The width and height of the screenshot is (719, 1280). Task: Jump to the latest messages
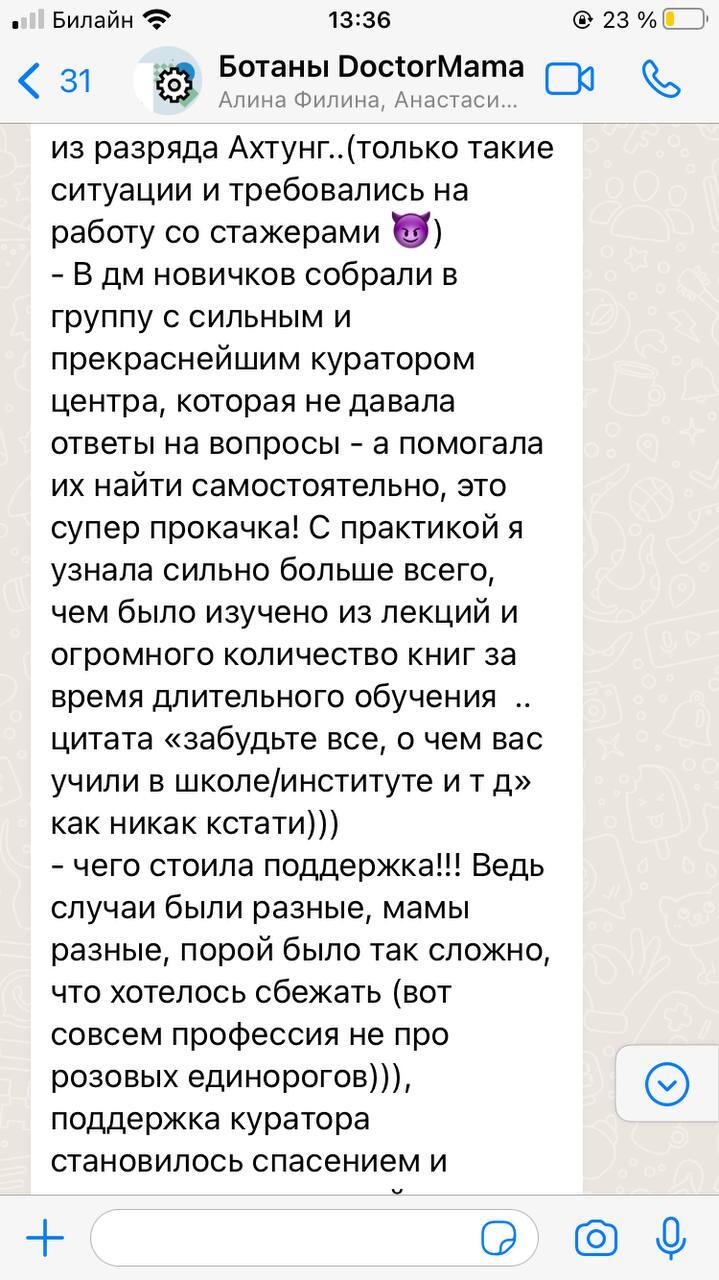667,1084
